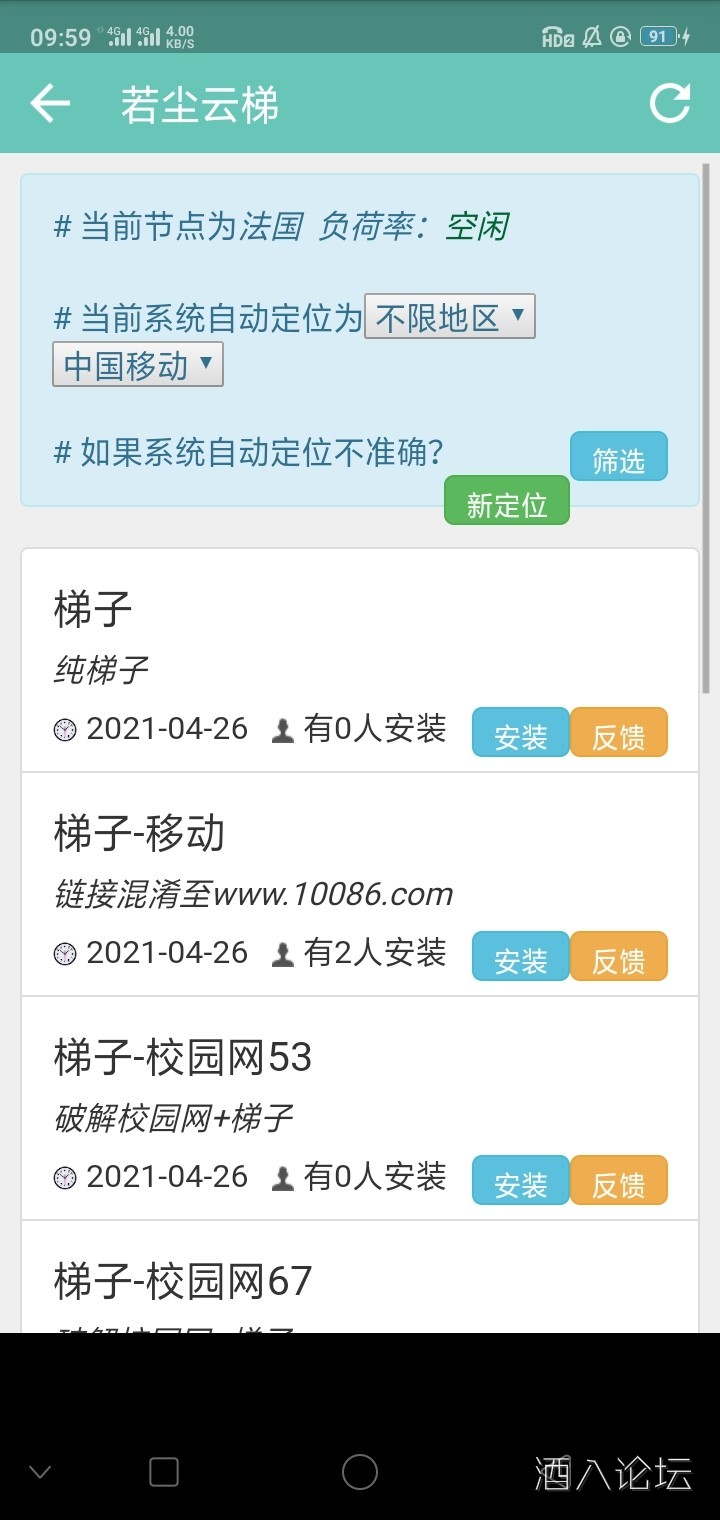Tap the back arrow to exit 若尘云梯
Viewport: 720px width, 1520px height.
pyautogui.click(x=49, y=103)
